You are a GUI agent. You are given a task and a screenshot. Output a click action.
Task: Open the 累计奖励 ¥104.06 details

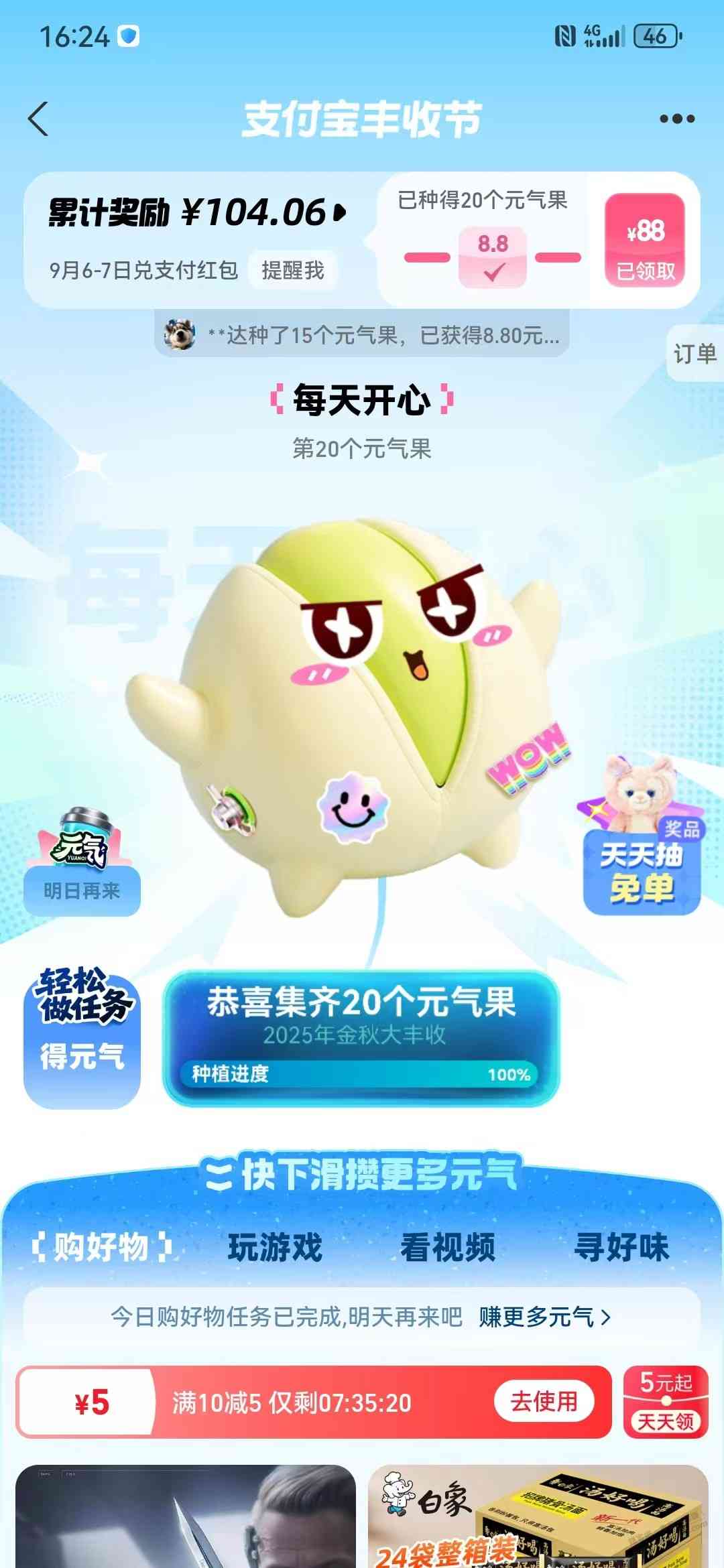(197, 213)
